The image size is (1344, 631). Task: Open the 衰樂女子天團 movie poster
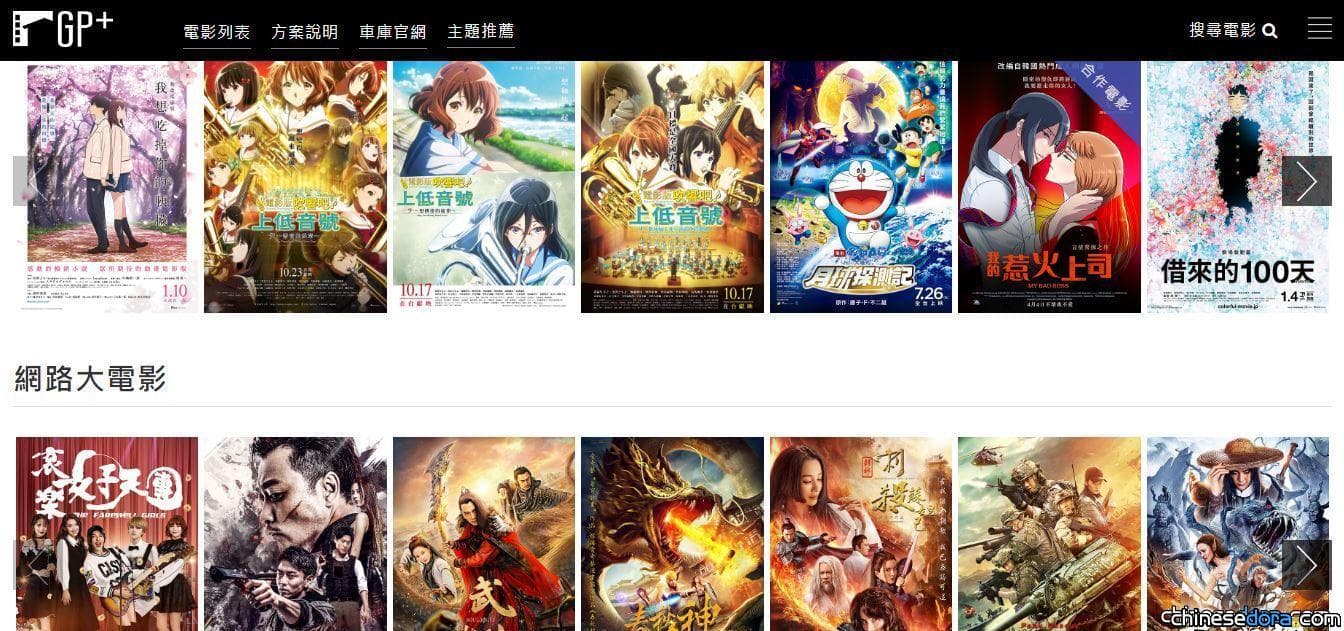[x=107, y=534]
